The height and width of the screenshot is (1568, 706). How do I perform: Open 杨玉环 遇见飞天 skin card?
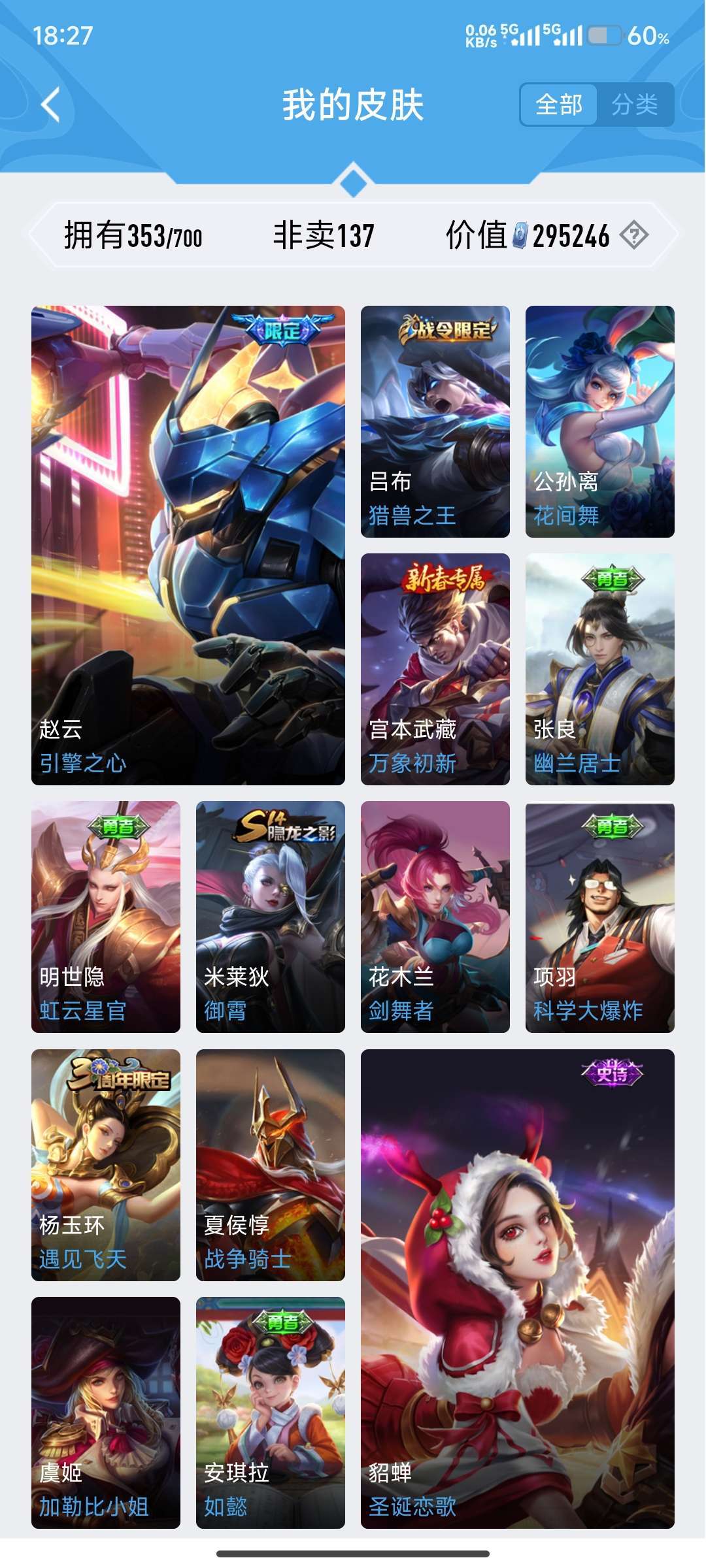(x=106, y=1165)
